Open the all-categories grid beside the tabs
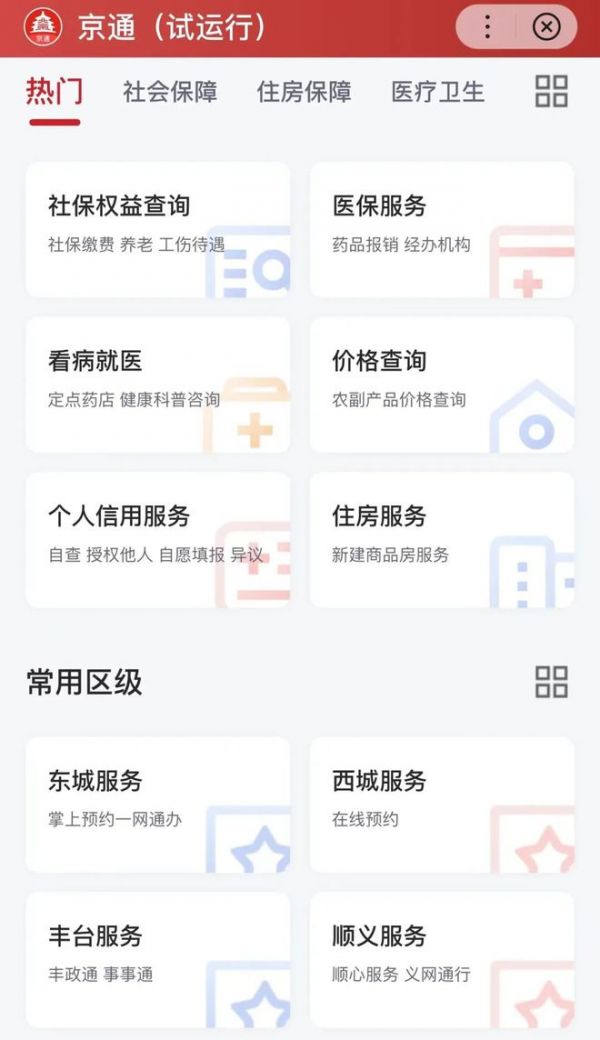The height and width of the screenshot is (1040, 600). [552, 91]
